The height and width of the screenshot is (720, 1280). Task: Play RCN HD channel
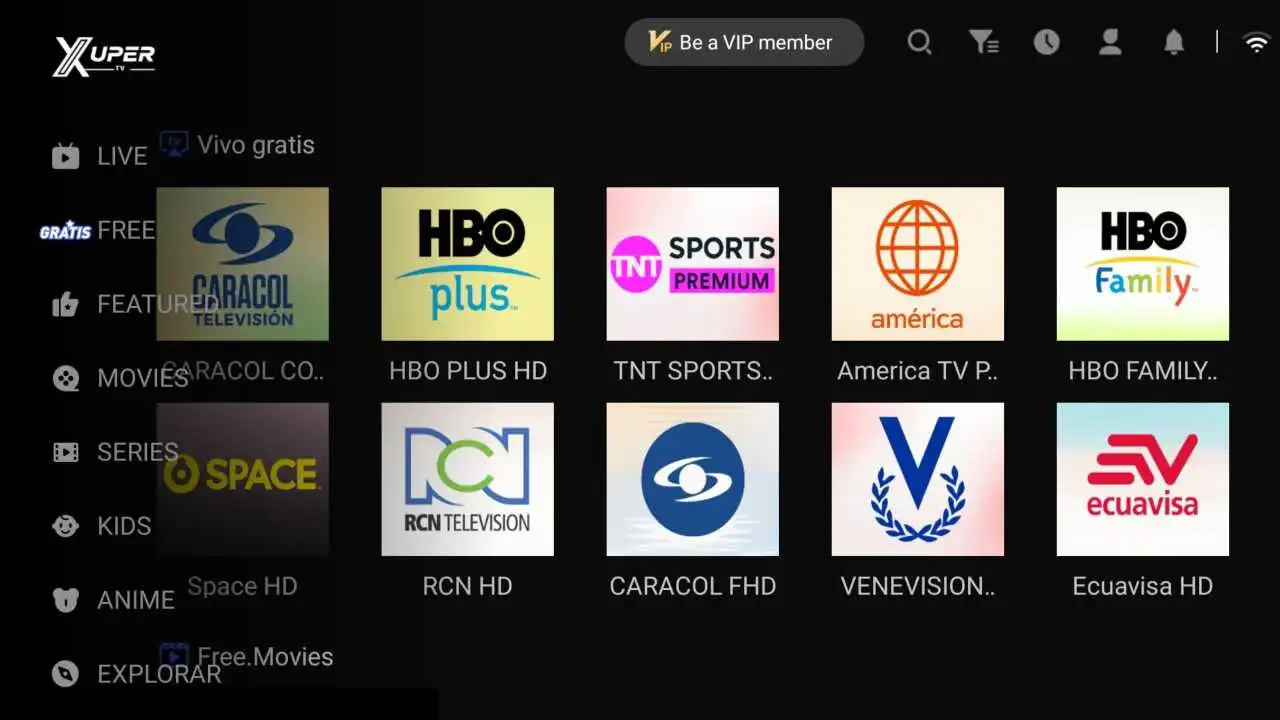(467, 479)
